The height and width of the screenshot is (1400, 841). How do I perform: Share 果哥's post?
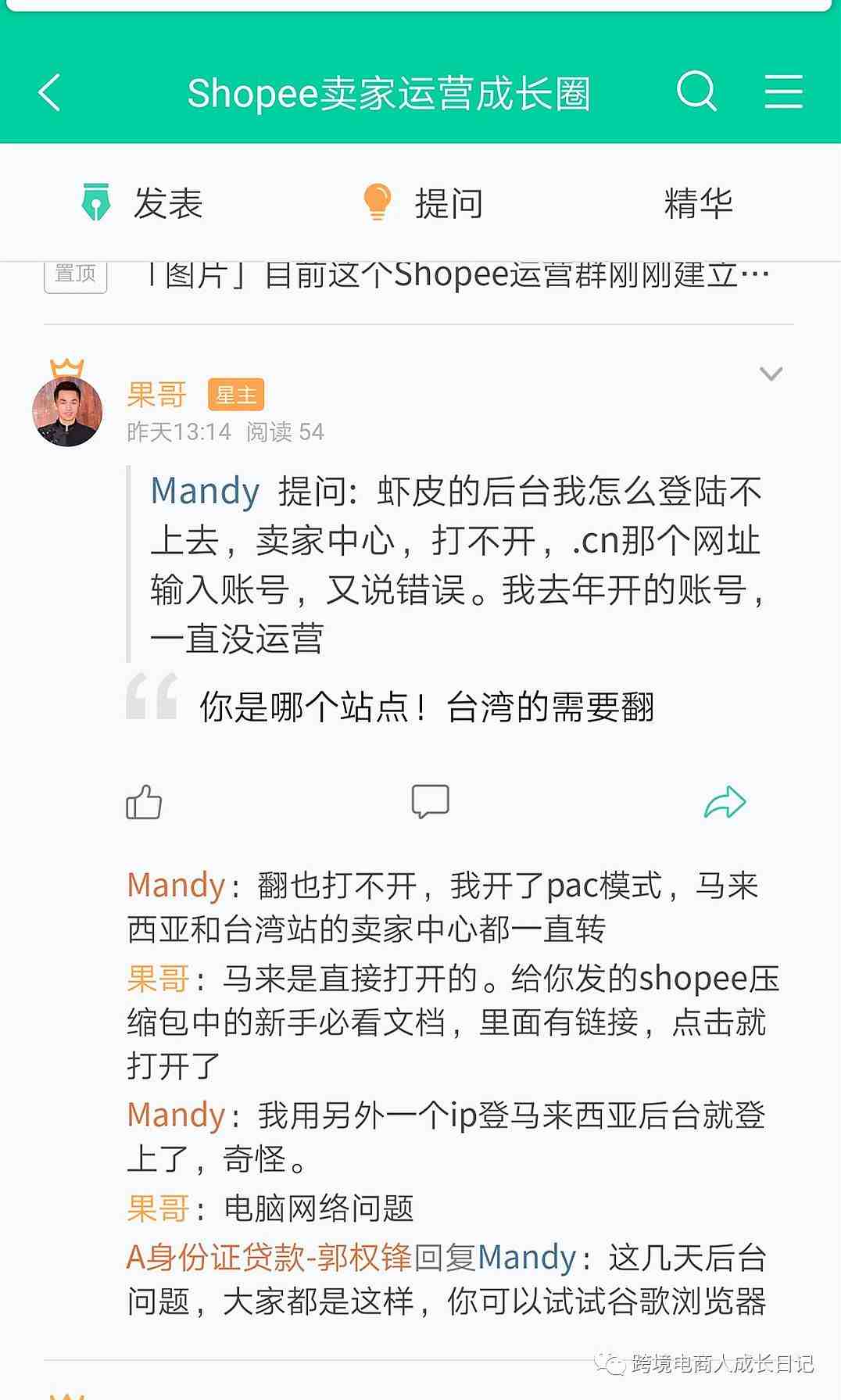725,802
